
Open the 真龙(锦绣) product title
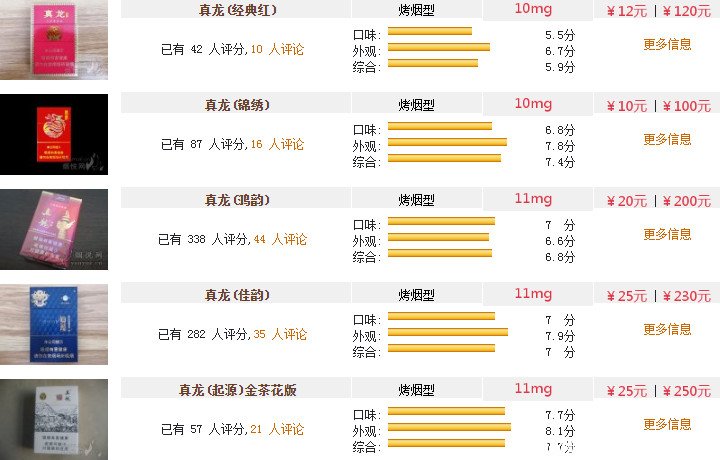(238, 105)
